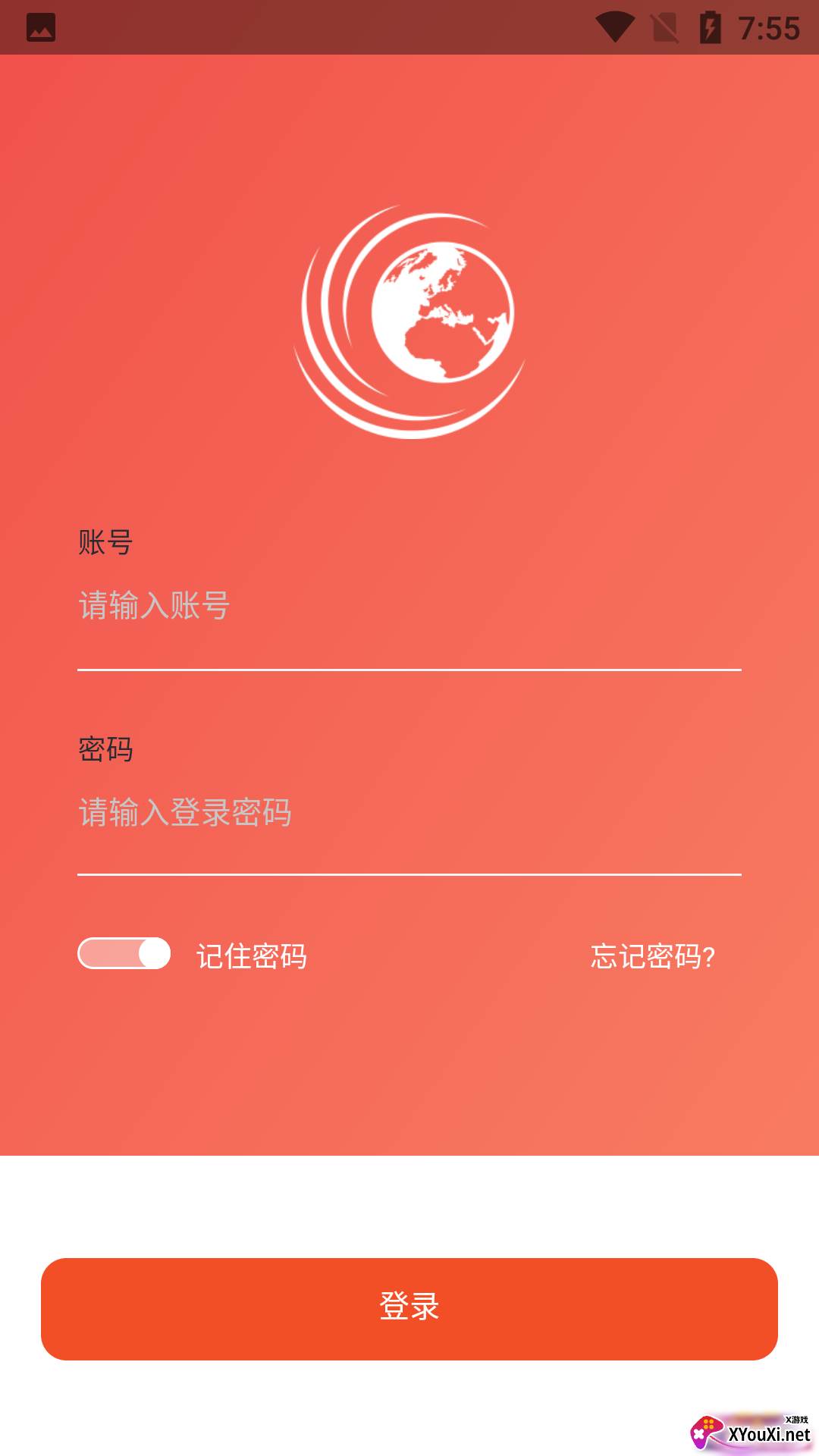Open the 忘记密码? link
This screenshot has height=1456, width=819.
coord(653,956)
